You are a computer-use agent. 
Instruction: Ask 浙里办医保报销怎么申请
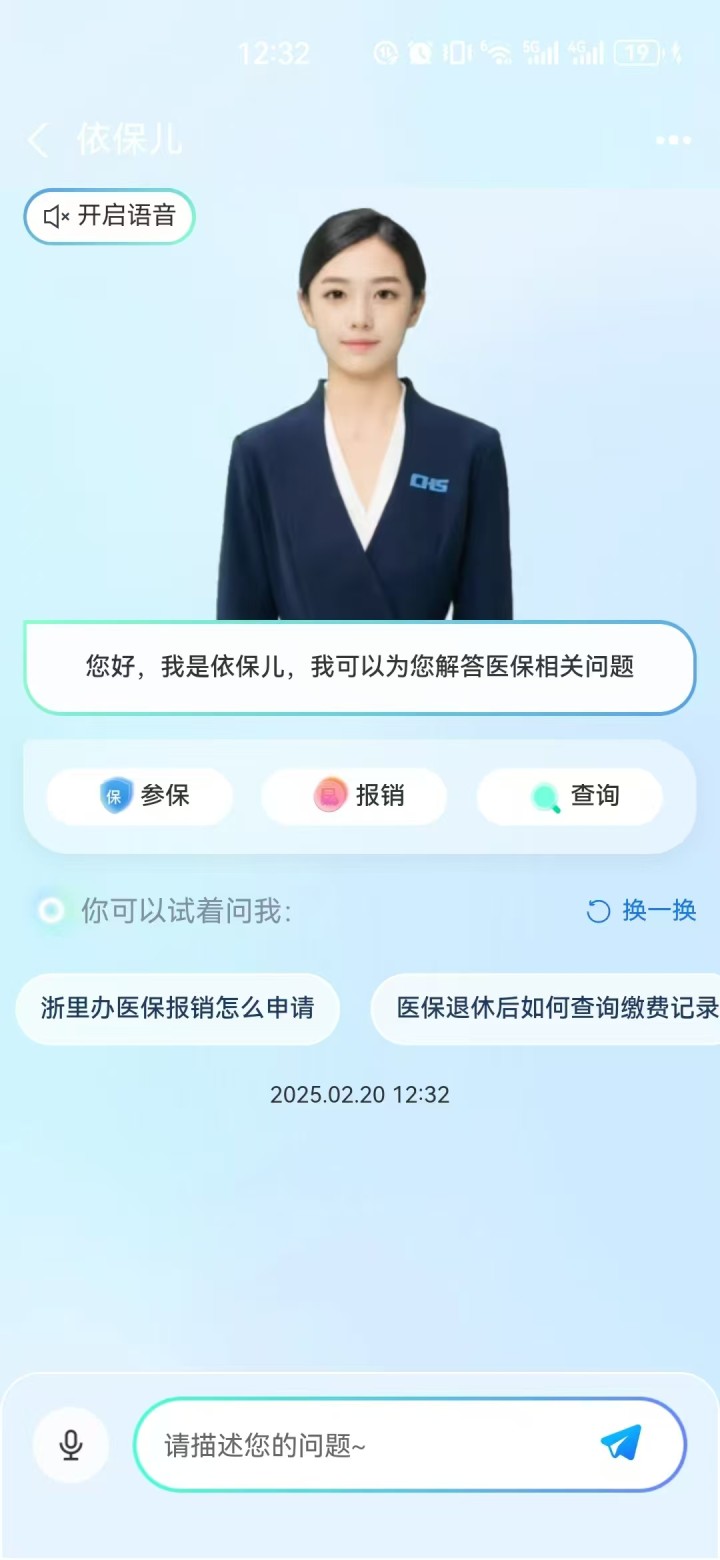tap(177, 1008)
